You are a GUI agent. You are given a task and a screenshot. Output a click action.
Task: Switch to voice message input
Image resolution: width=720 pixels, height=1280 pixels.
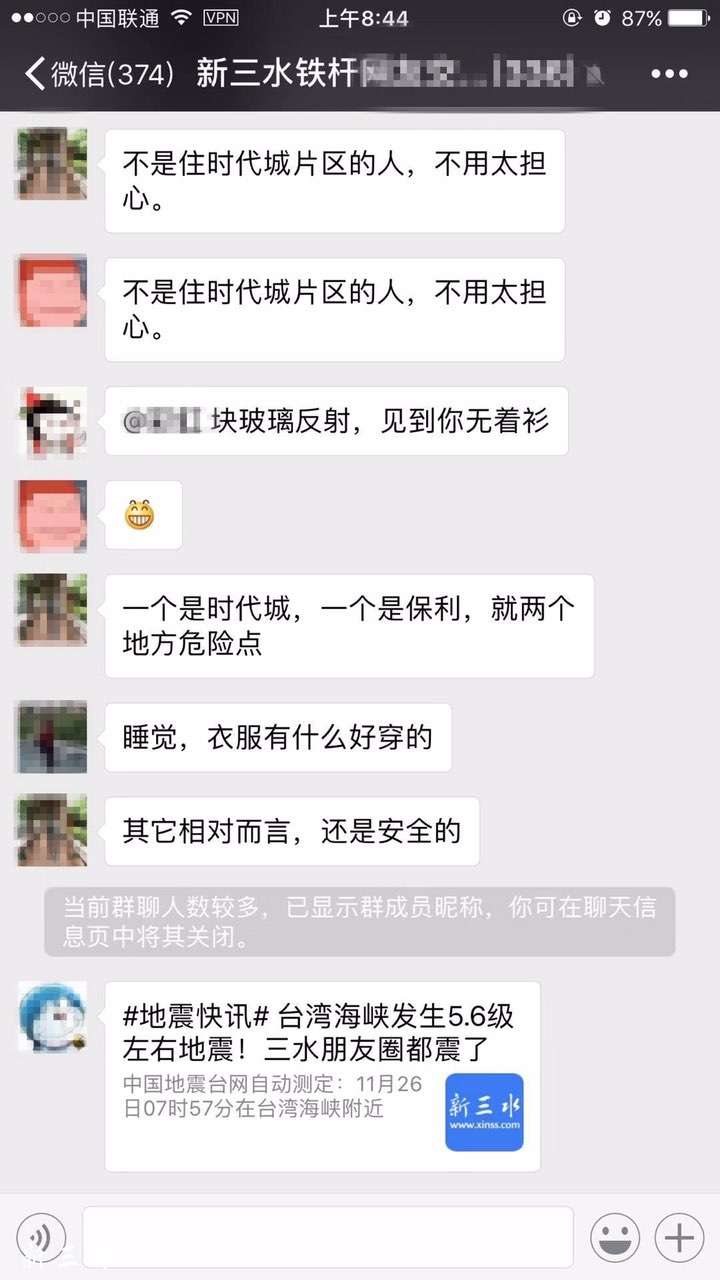(x=41, y=1238)
